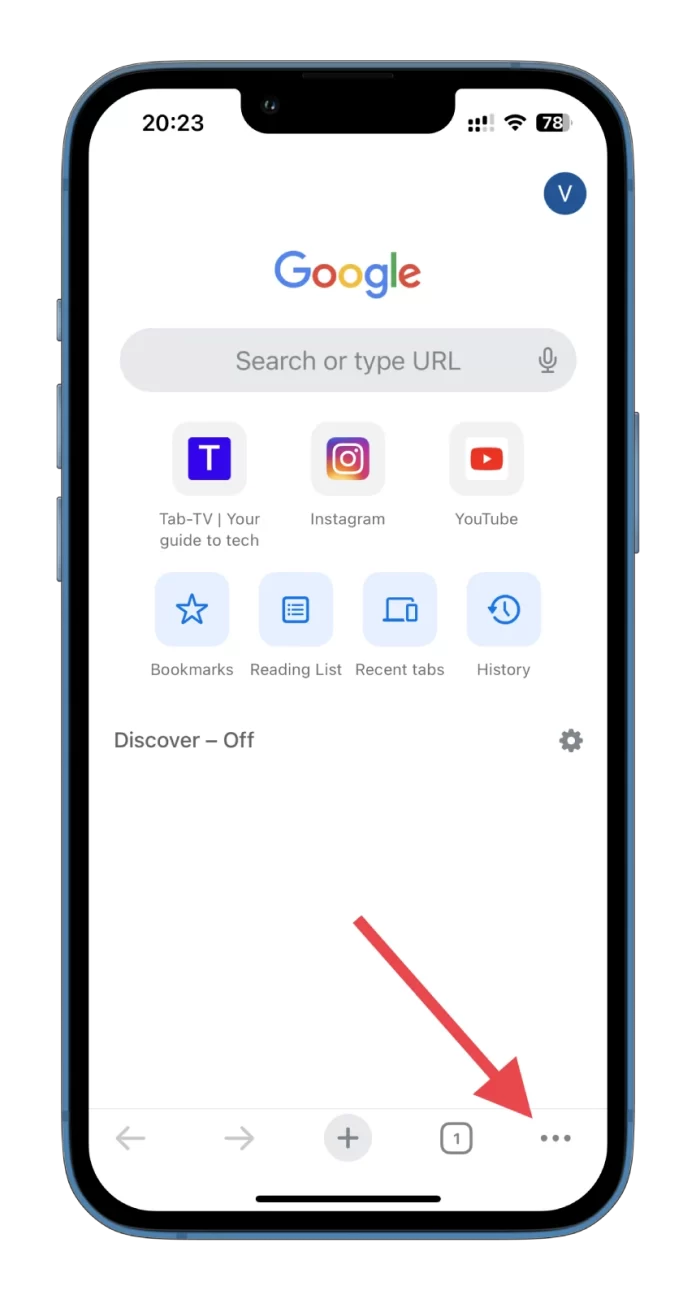Tap the Search or type URL box

point(348,360)
